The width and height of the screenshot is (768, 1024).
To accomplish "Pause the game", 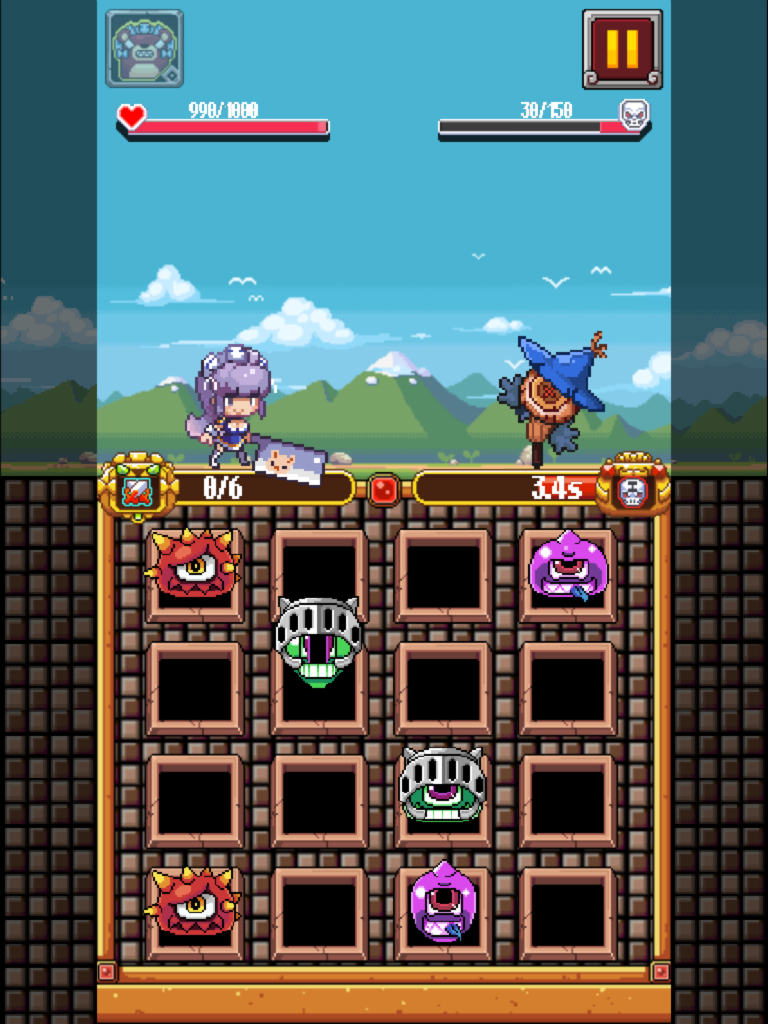I will (x=622, y=49).
